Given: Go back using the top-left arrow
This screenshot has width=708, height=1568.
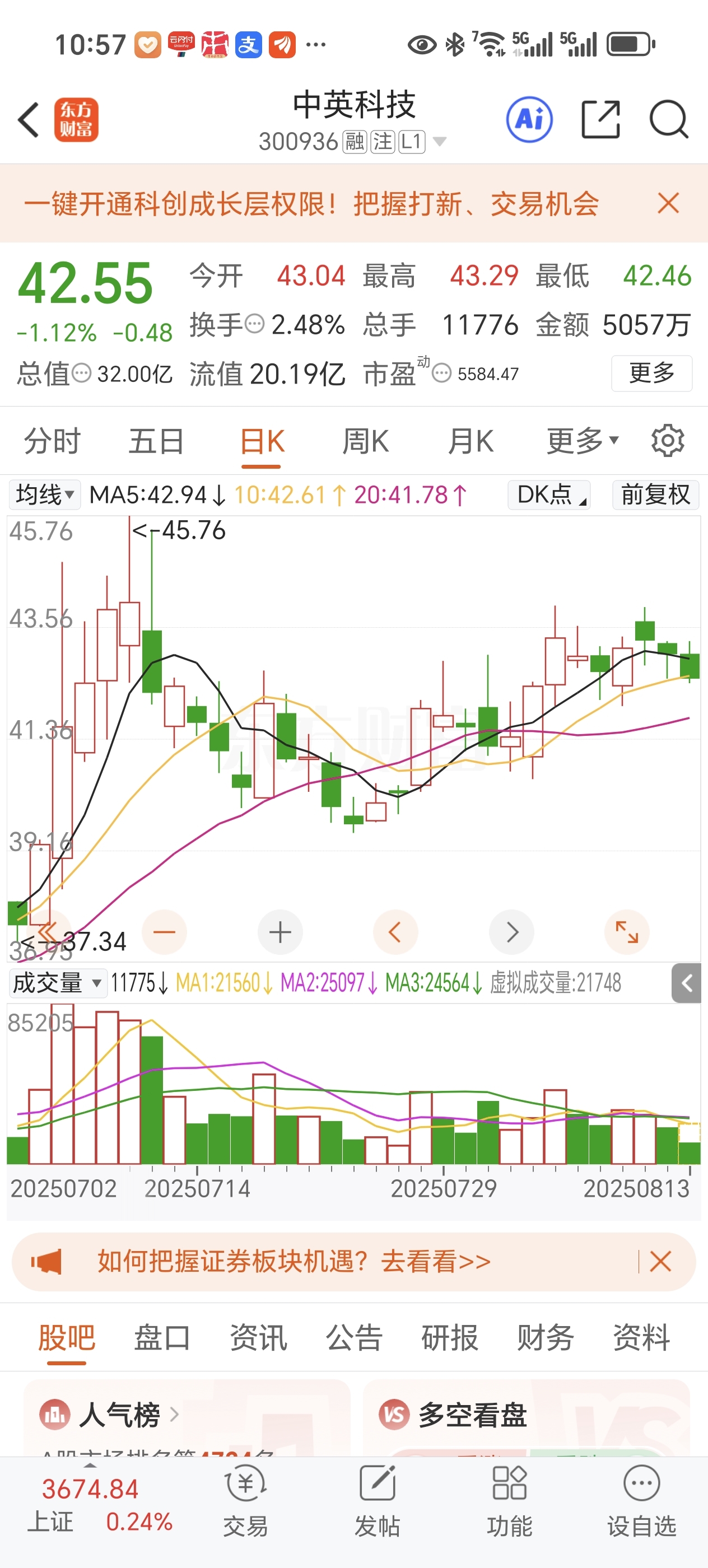Looking at the screenshot, I should point(29,120).
